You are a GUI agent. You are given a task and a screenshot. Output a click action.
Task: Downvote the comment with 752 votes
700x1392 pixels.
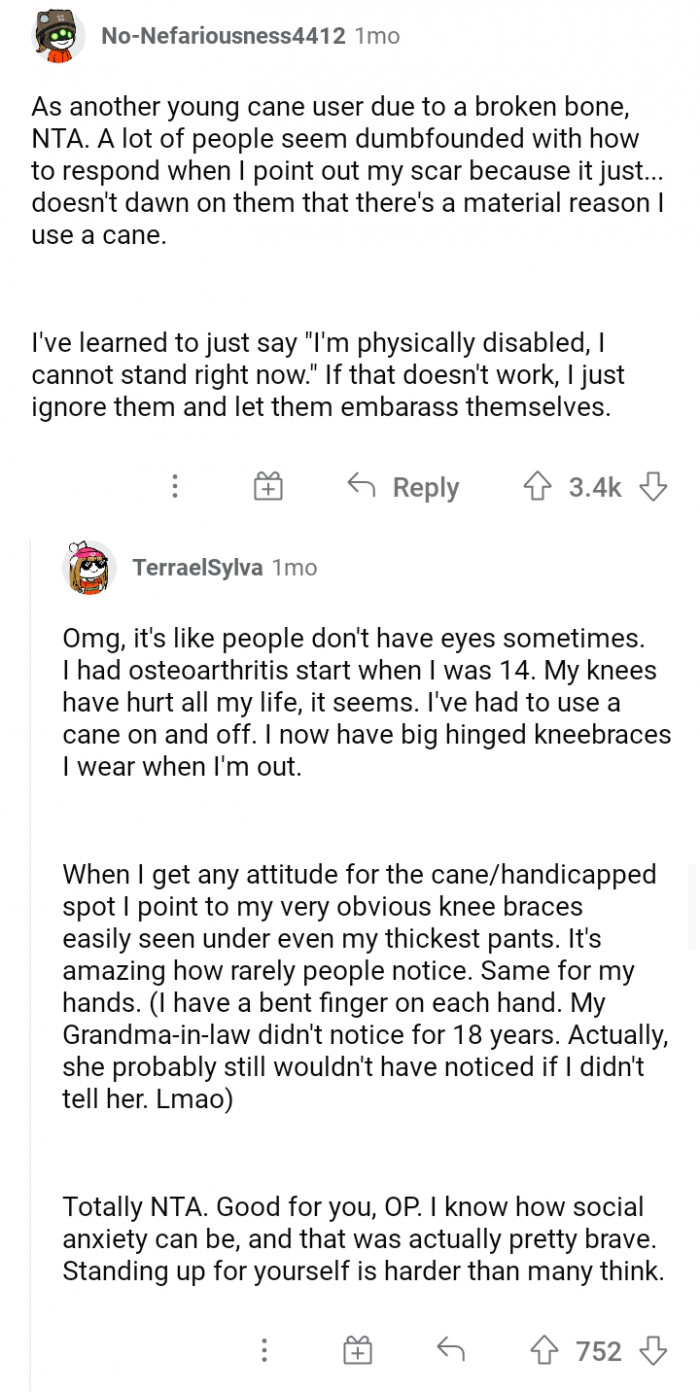point(653,1351)
